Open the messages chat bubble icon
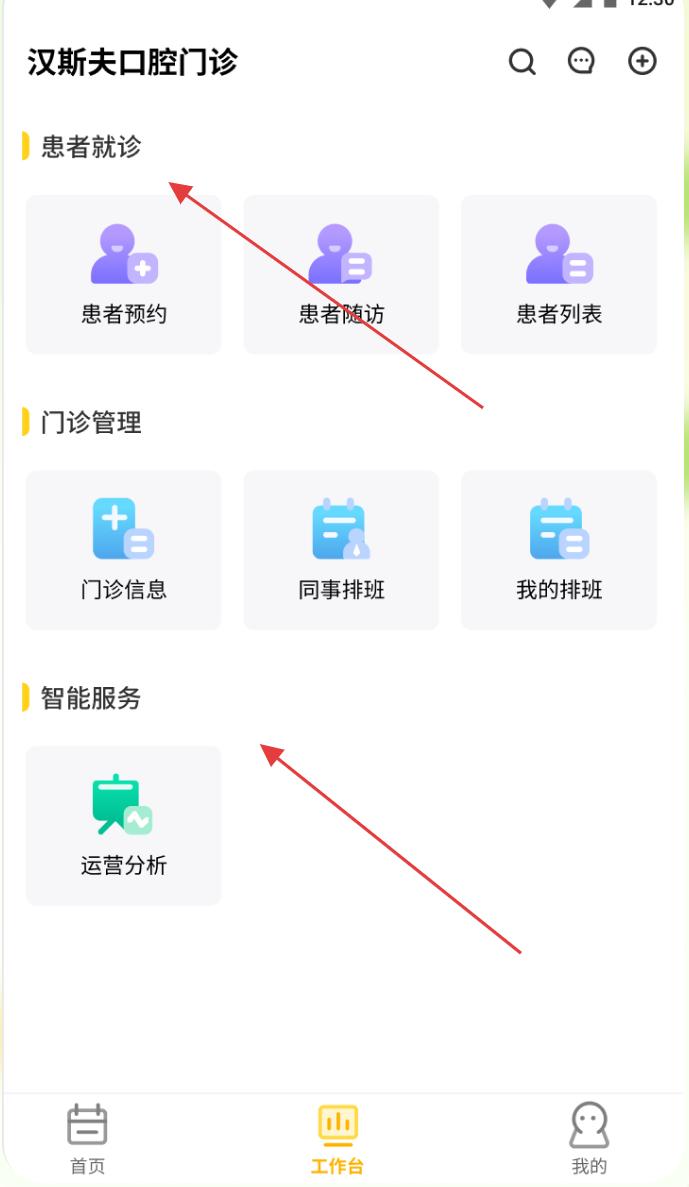This screenshot has height=1187, width=689. click(581, 61)
